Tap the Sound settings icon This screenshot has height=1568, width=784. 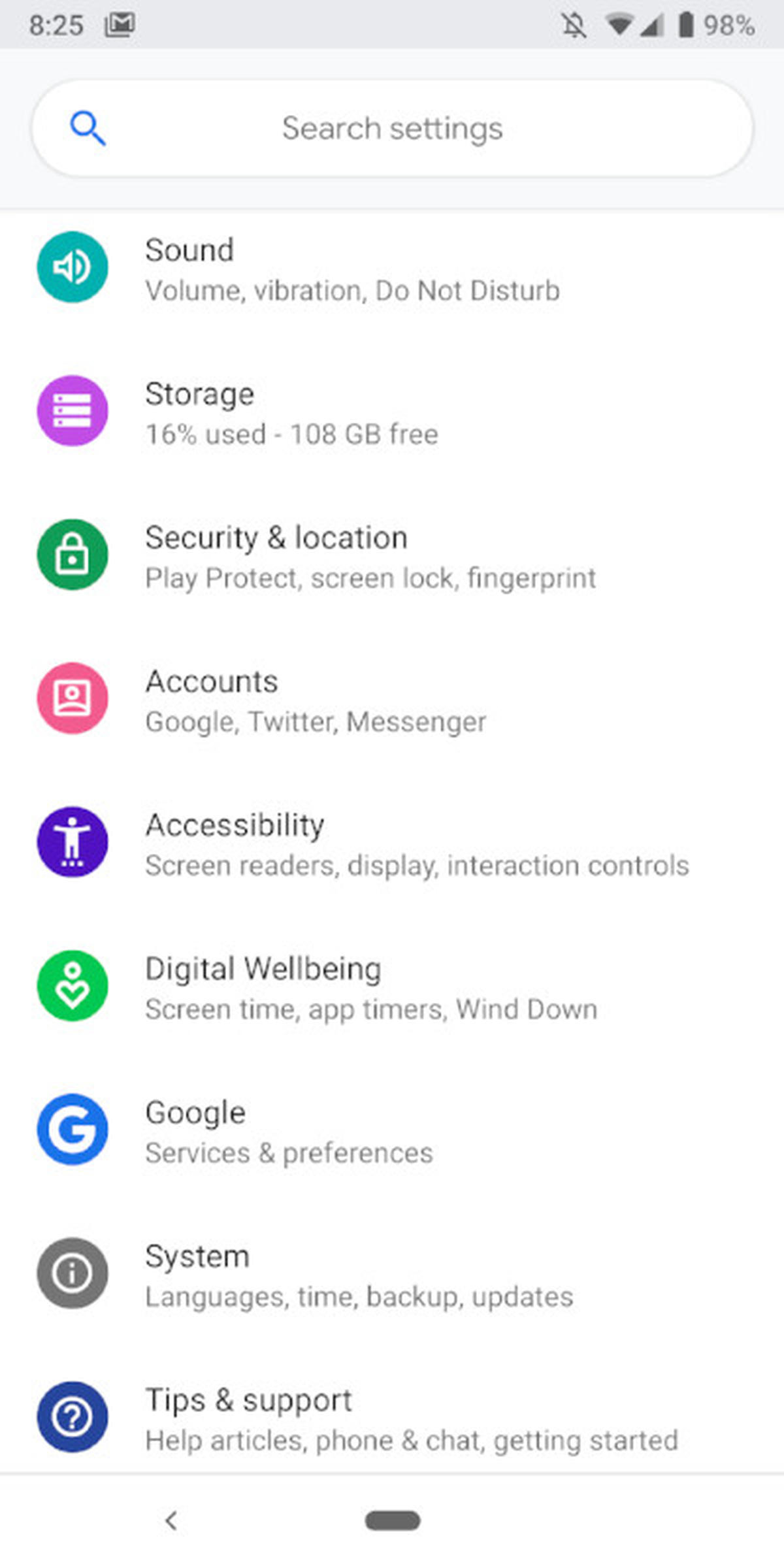tap(72, 266)
